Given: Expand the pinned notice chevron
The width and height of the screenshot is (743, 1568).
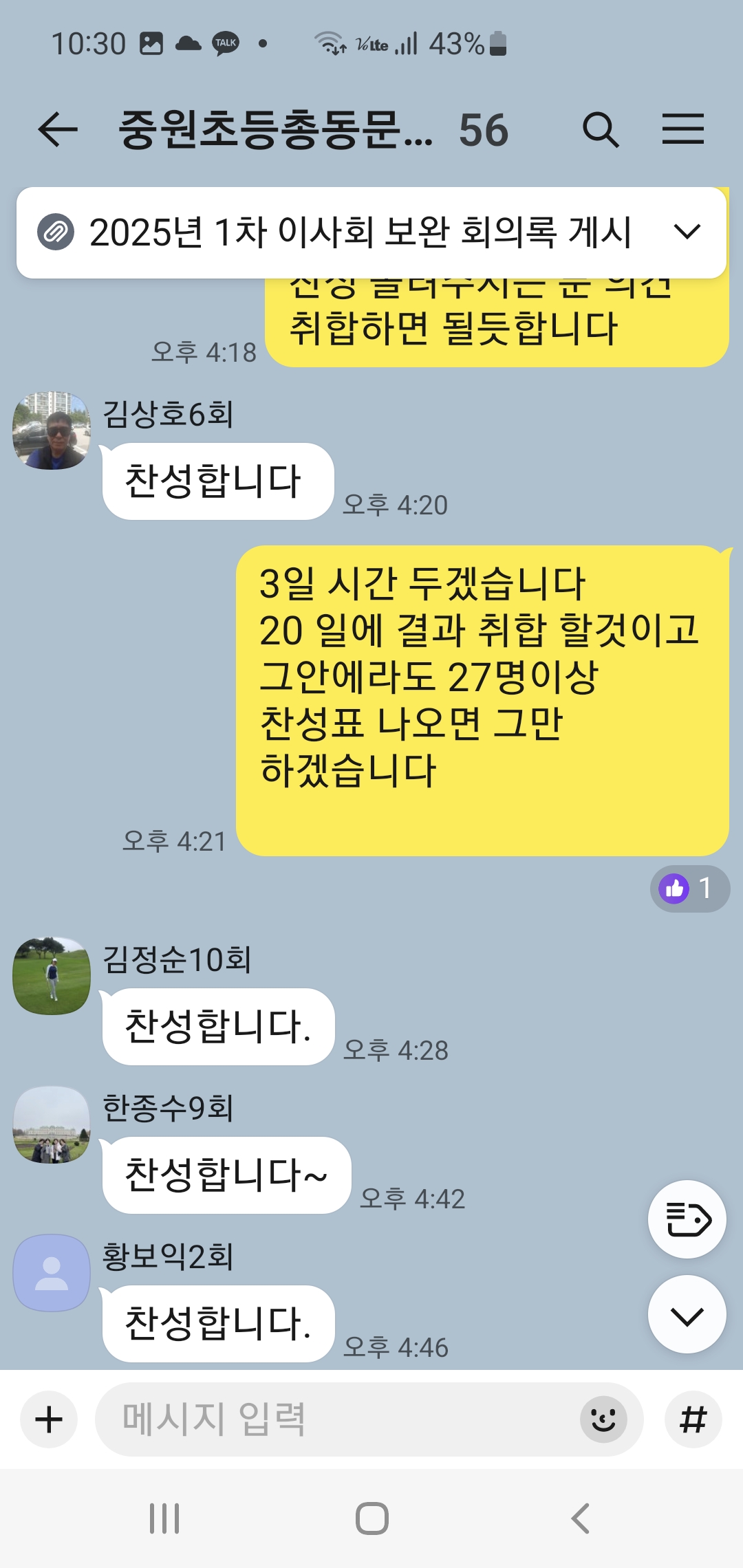Looking at the screenshot, I should pos(687,232).
